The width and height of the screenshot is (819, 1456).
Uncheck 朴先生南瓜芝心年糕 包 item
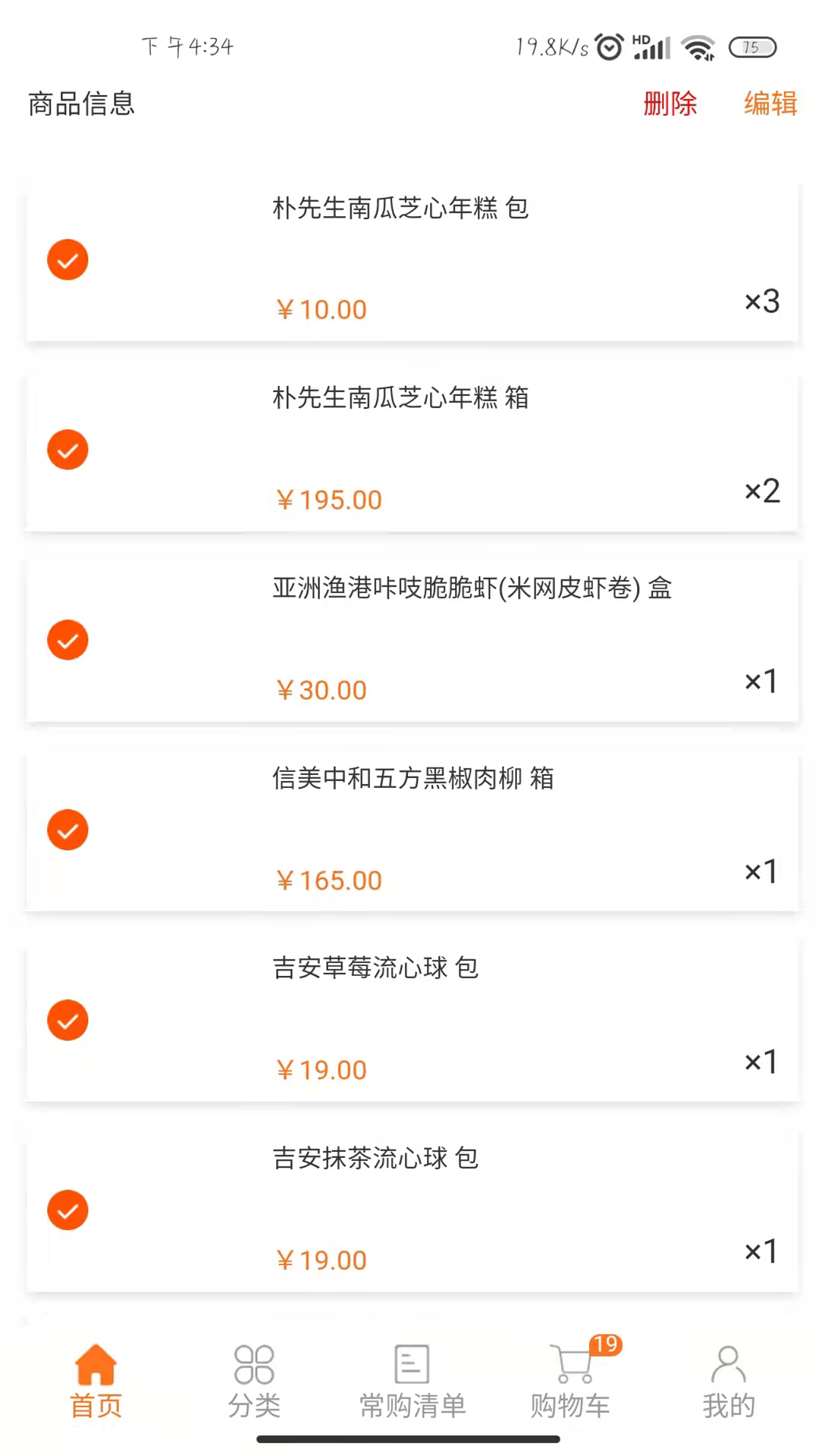(68, 260)
